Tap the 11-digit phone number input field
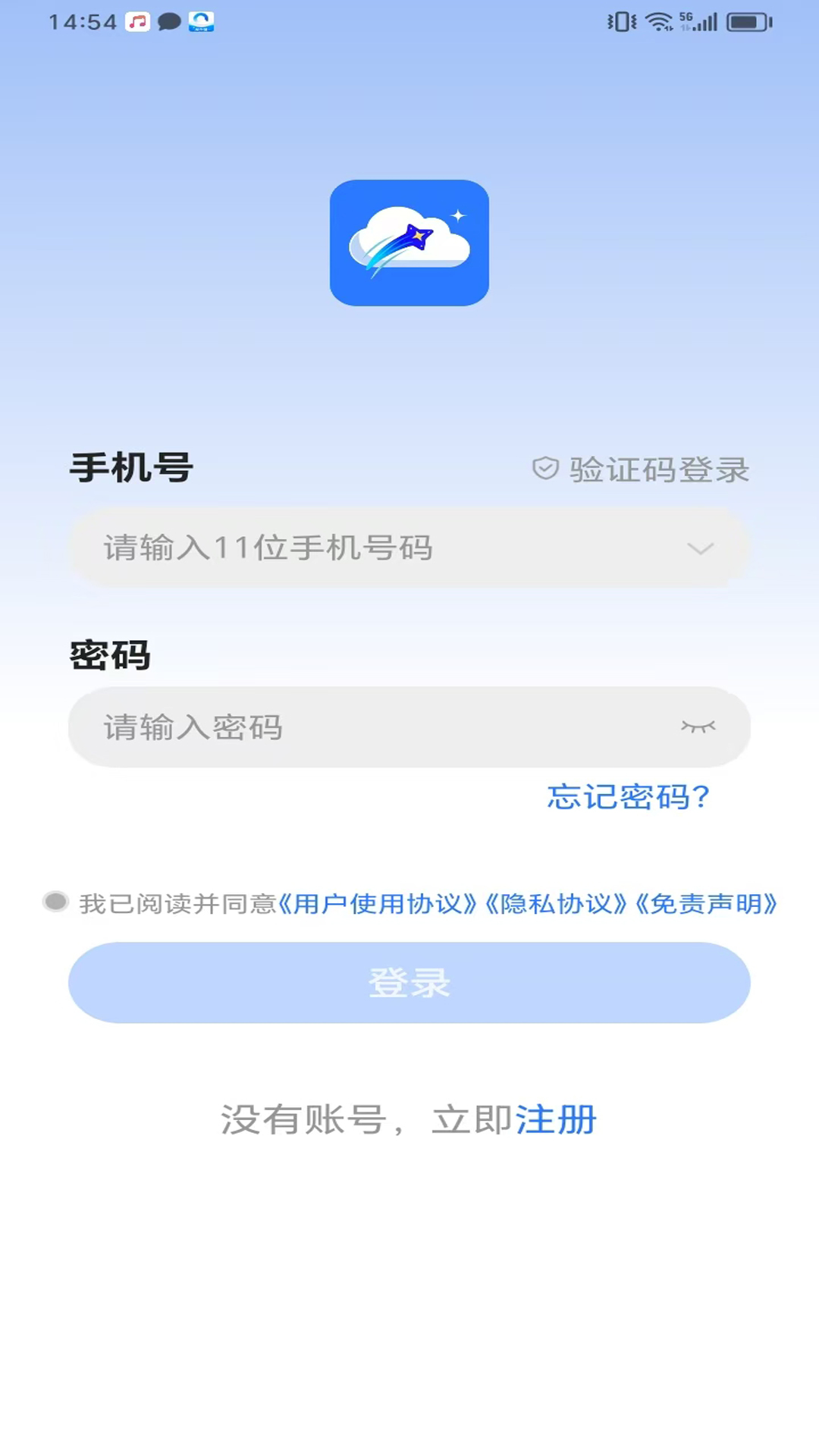Viewport: 819px width, 1456px height. (x=409, y=548)
